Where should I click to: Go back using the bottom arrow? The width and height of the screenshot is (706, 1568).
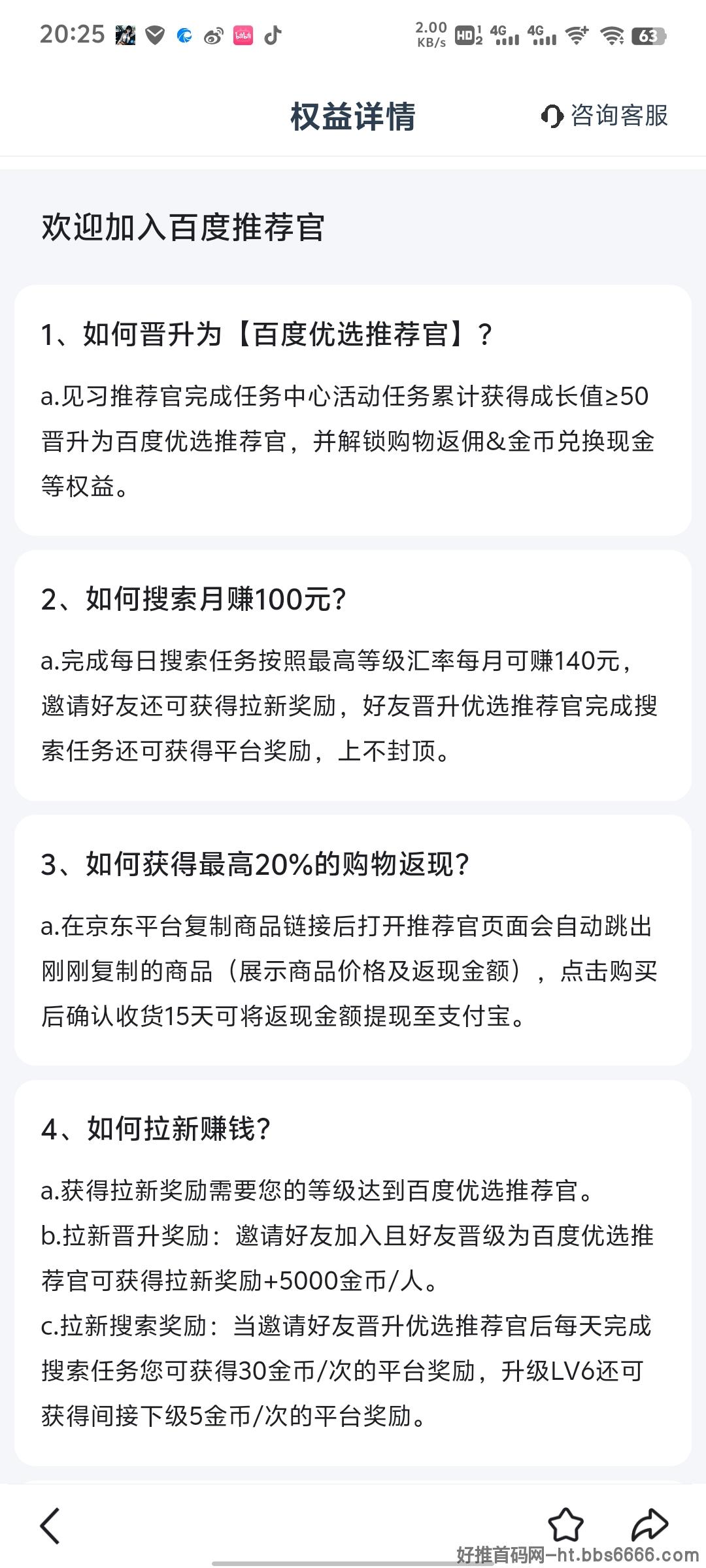click(50, 1526)
